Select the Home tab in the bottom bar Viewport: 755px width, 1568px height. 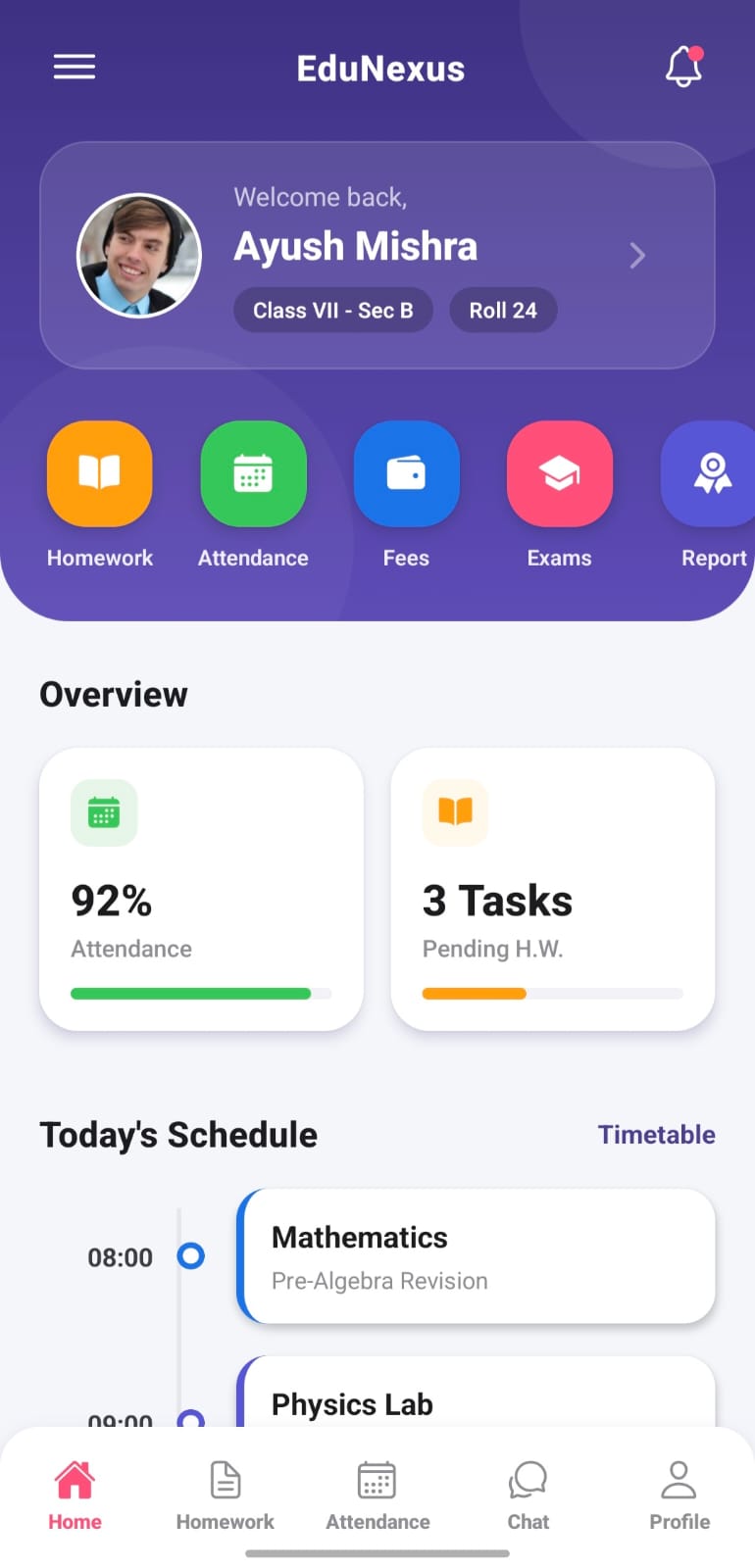pyautogui.click(x=75, y=1495)
